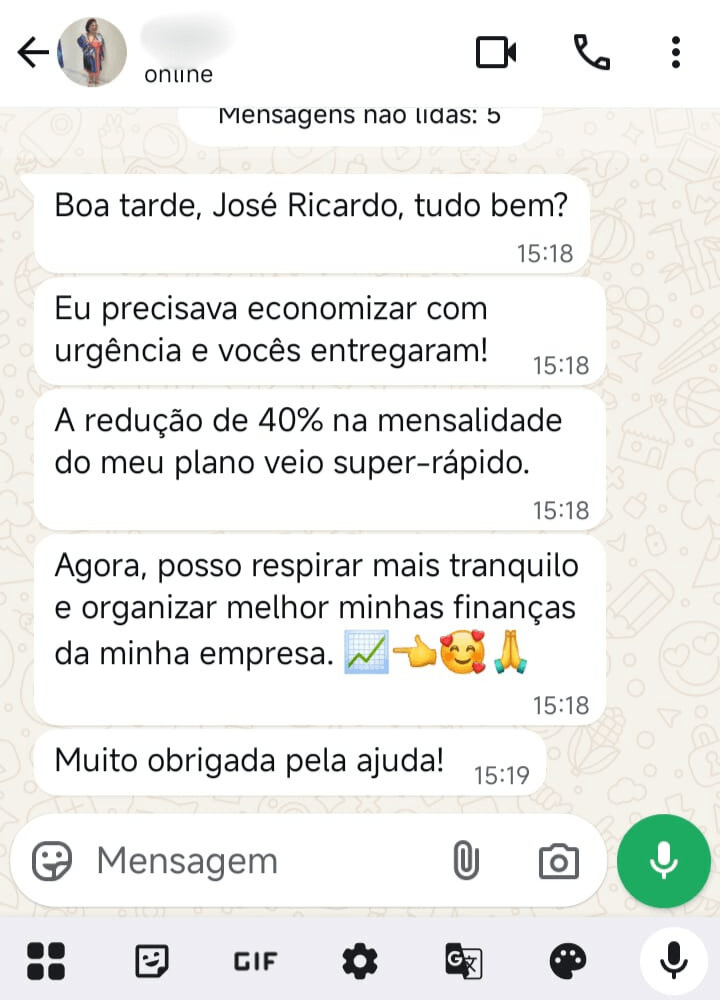The width and height of the screenshot is (720, 1000).
Task: Open keyboard settings gear
Action: (x=359, y=961)
